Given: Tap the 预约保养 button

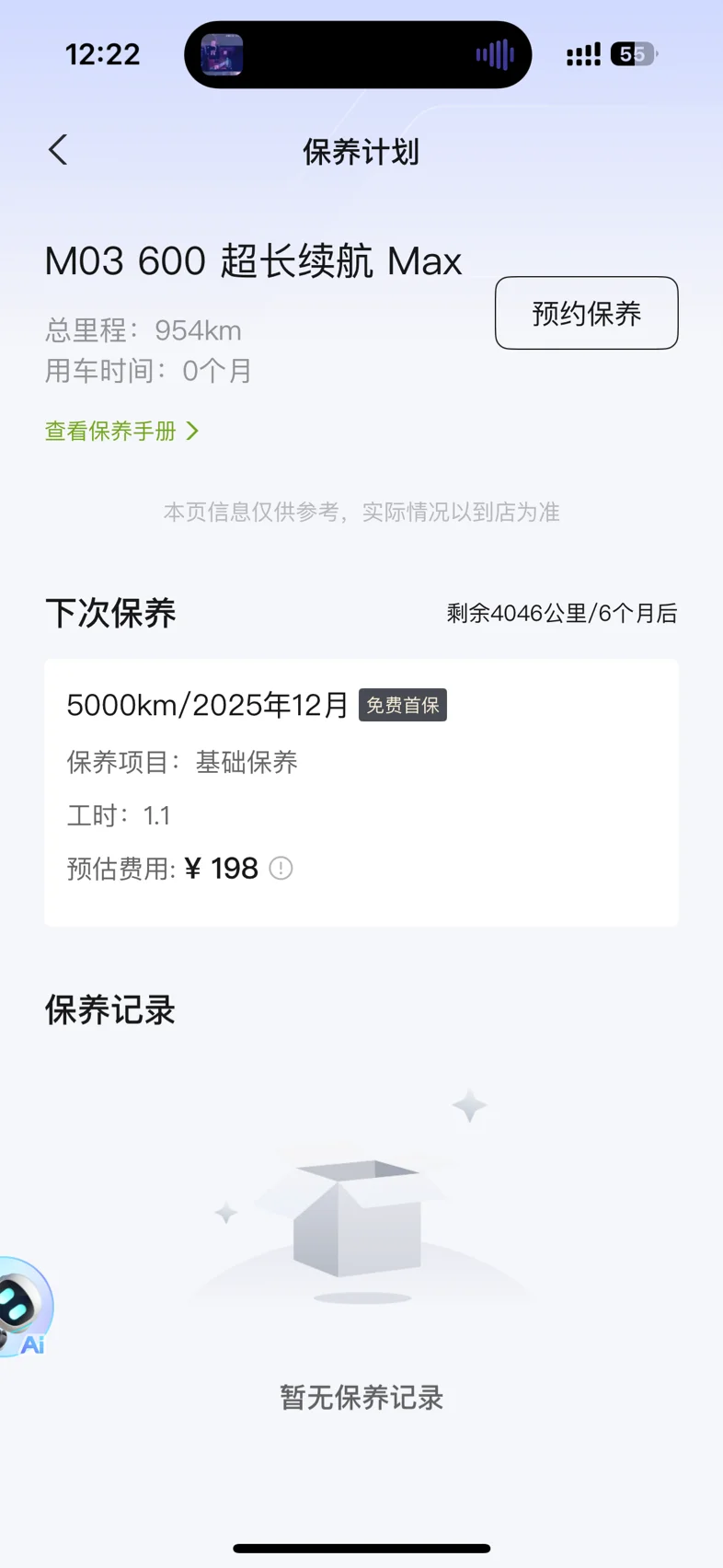Looking at the screenshot, I should click(586, 313).
